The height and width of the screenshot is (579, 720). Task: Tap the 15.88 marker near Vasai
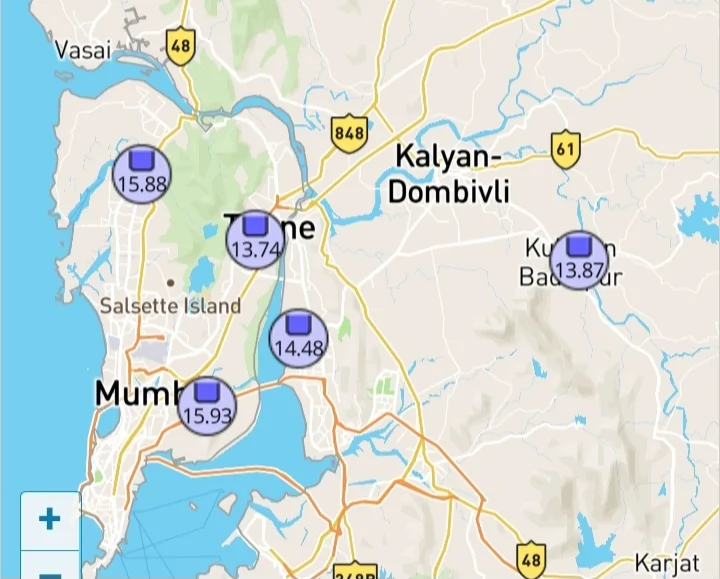pos(141,173)
